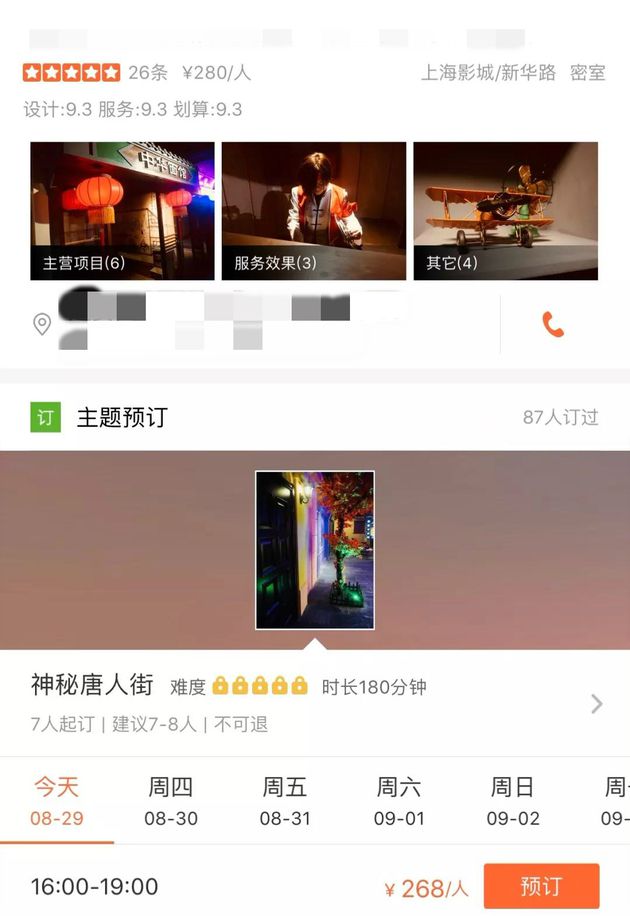The width and height of the screenshot is (630, 916).
Task: Switch to 周五 08-31 date
Action: [285, 802]
